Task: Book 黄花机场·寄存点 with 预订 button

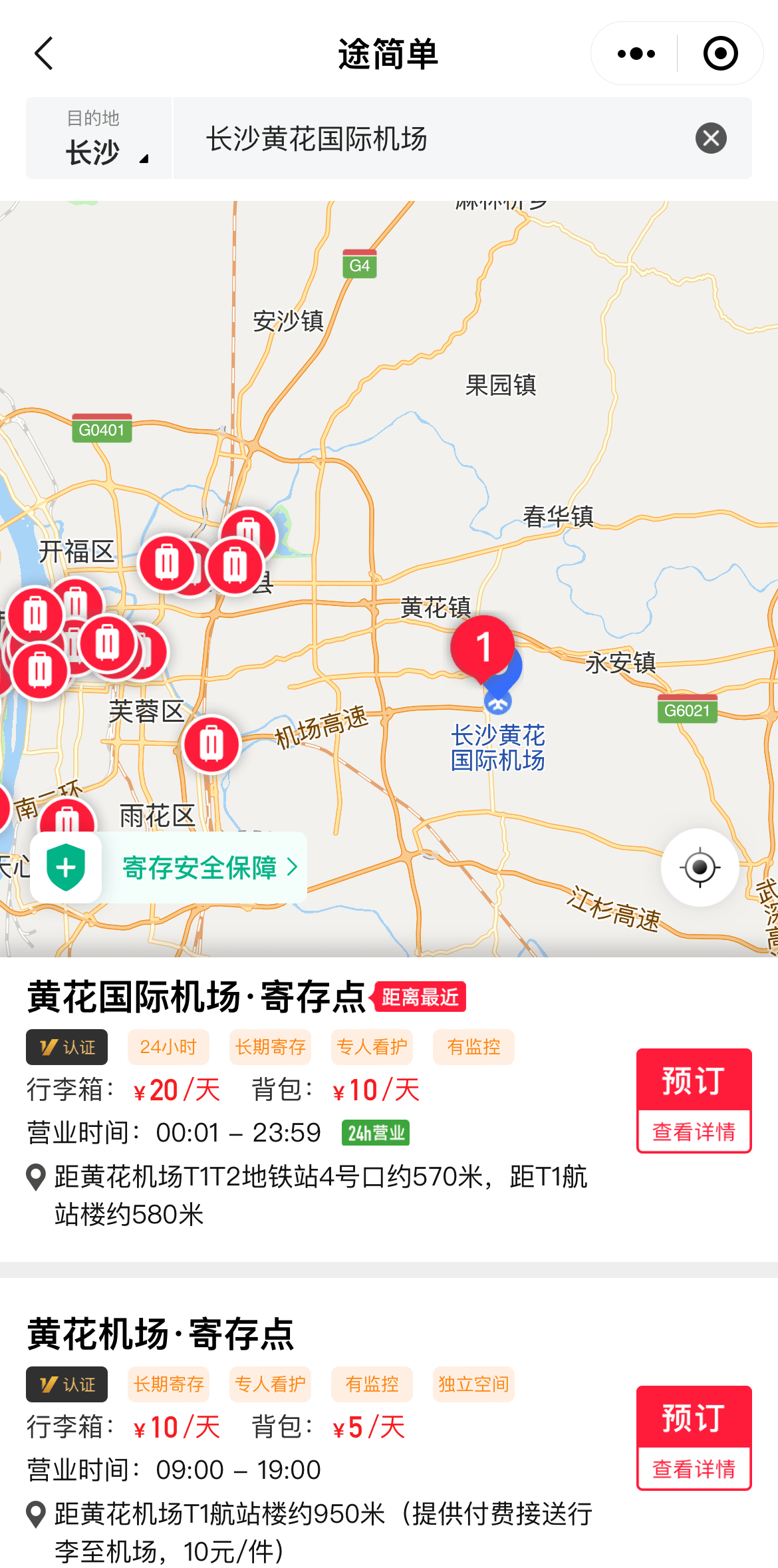Action: pyautogui.click(x=694, y=1417)
